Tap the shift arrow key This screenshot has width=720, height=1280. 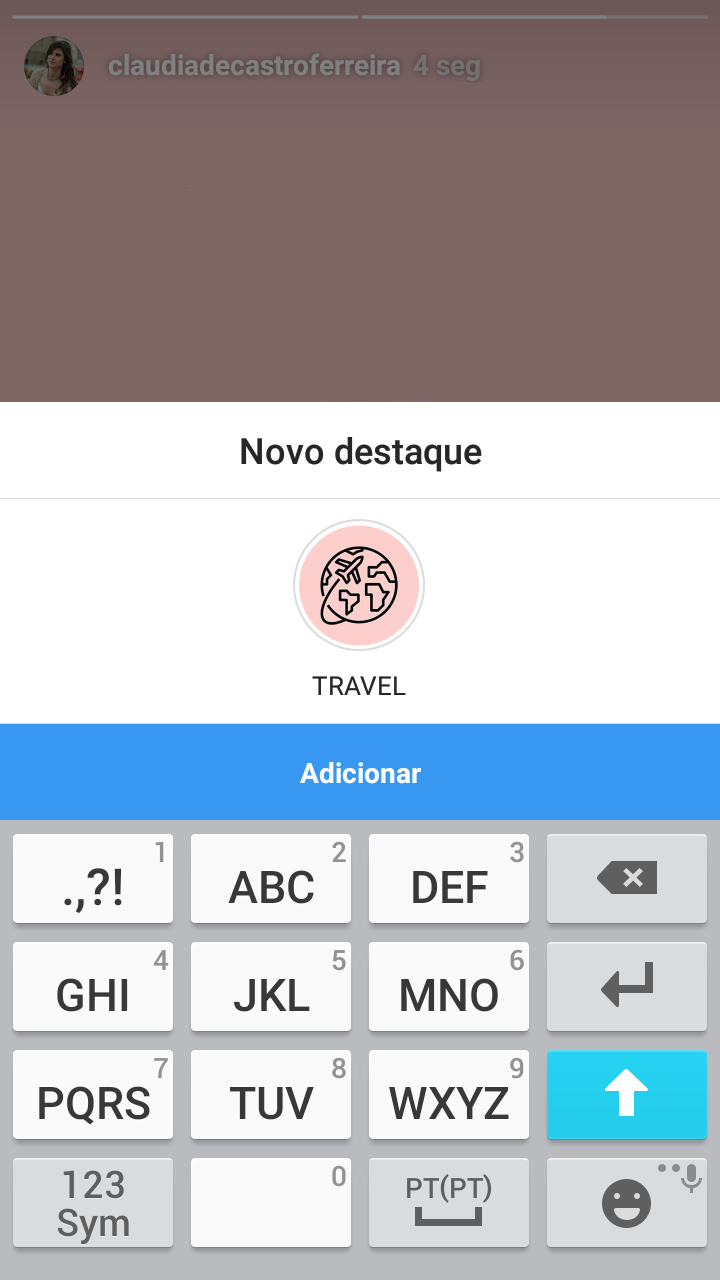pos(627,1094)
